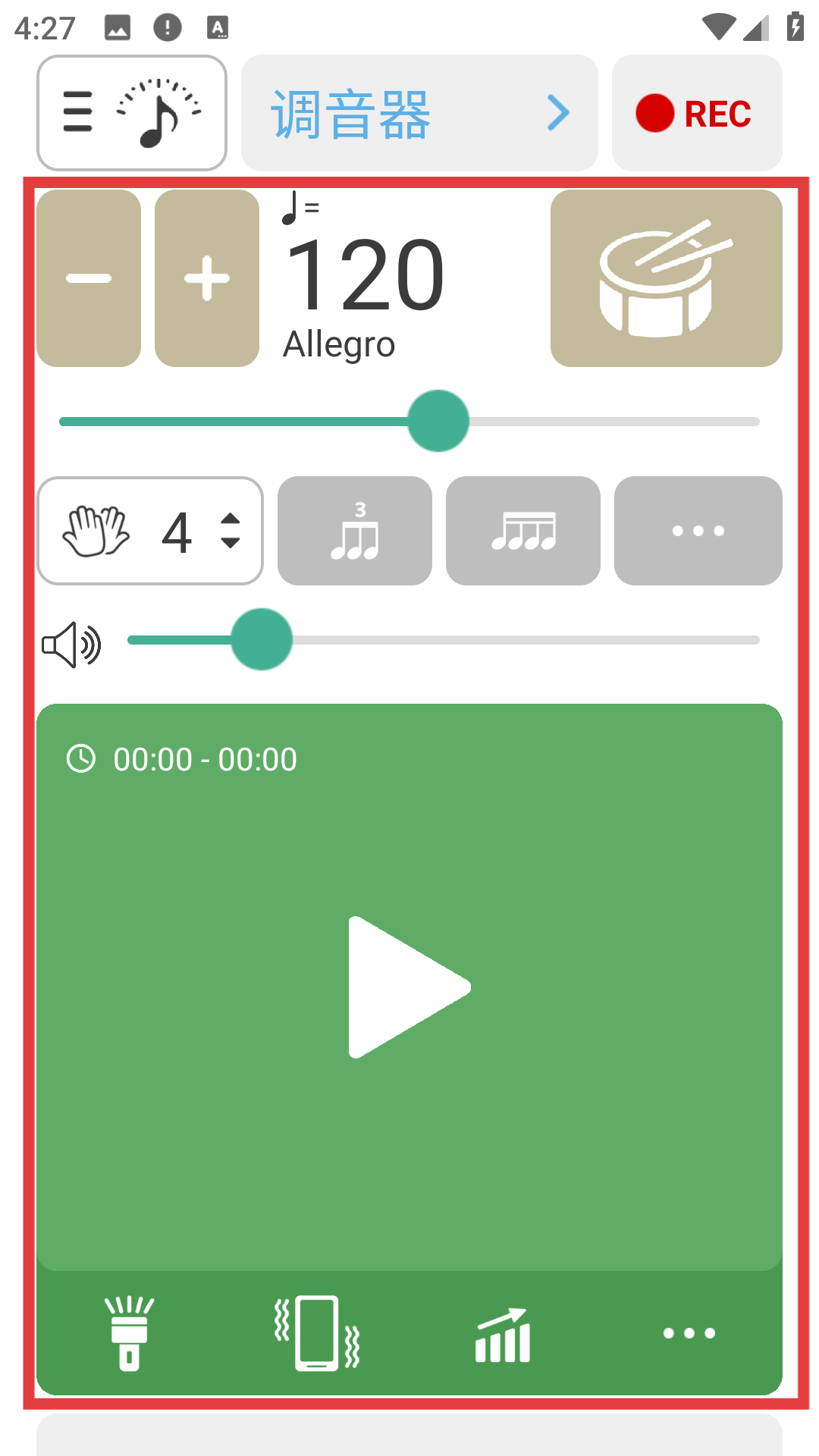Open the drum sound selector
The width and height of the screenshot is (819, 1456).
click(666, 278)
